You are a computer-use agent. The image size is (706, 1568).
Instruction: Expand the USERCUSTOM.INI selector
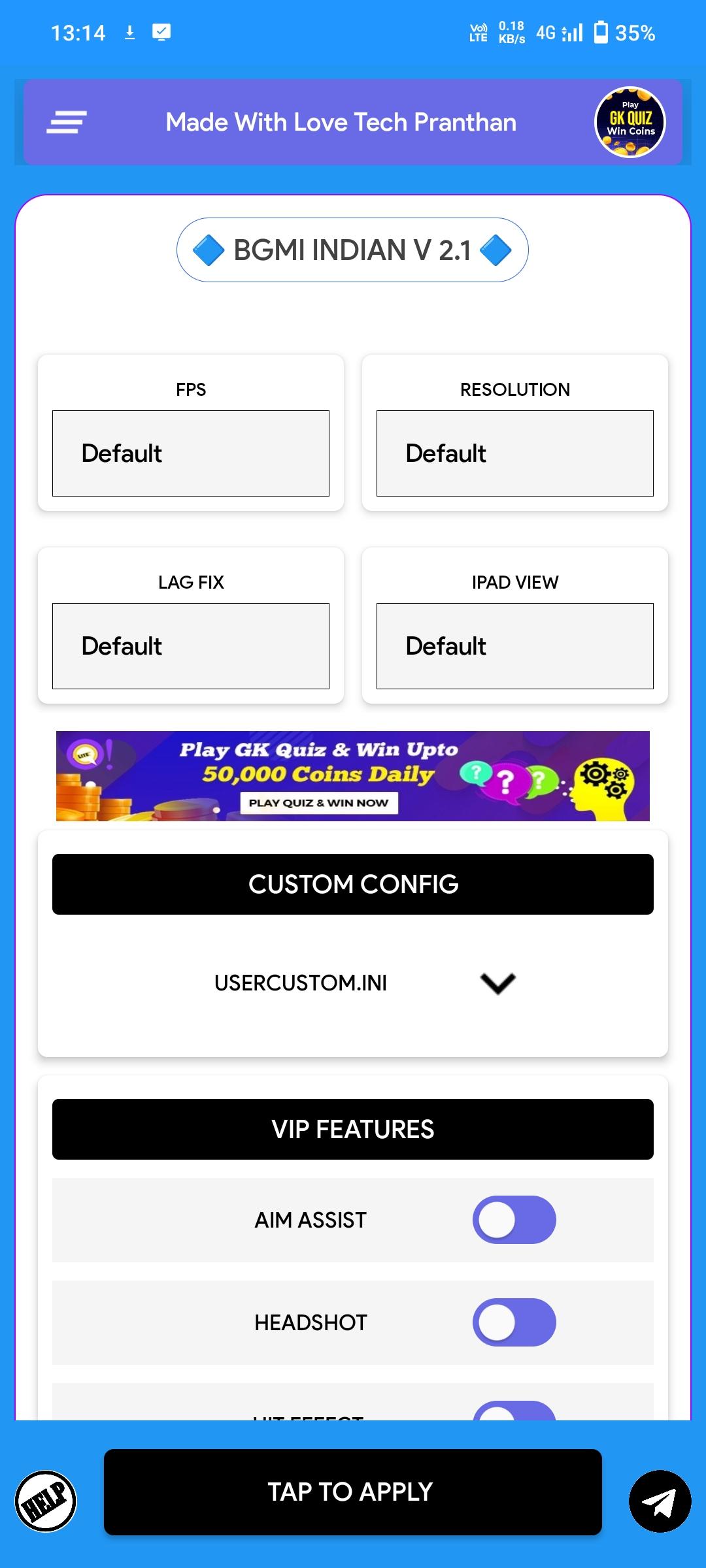497,983
